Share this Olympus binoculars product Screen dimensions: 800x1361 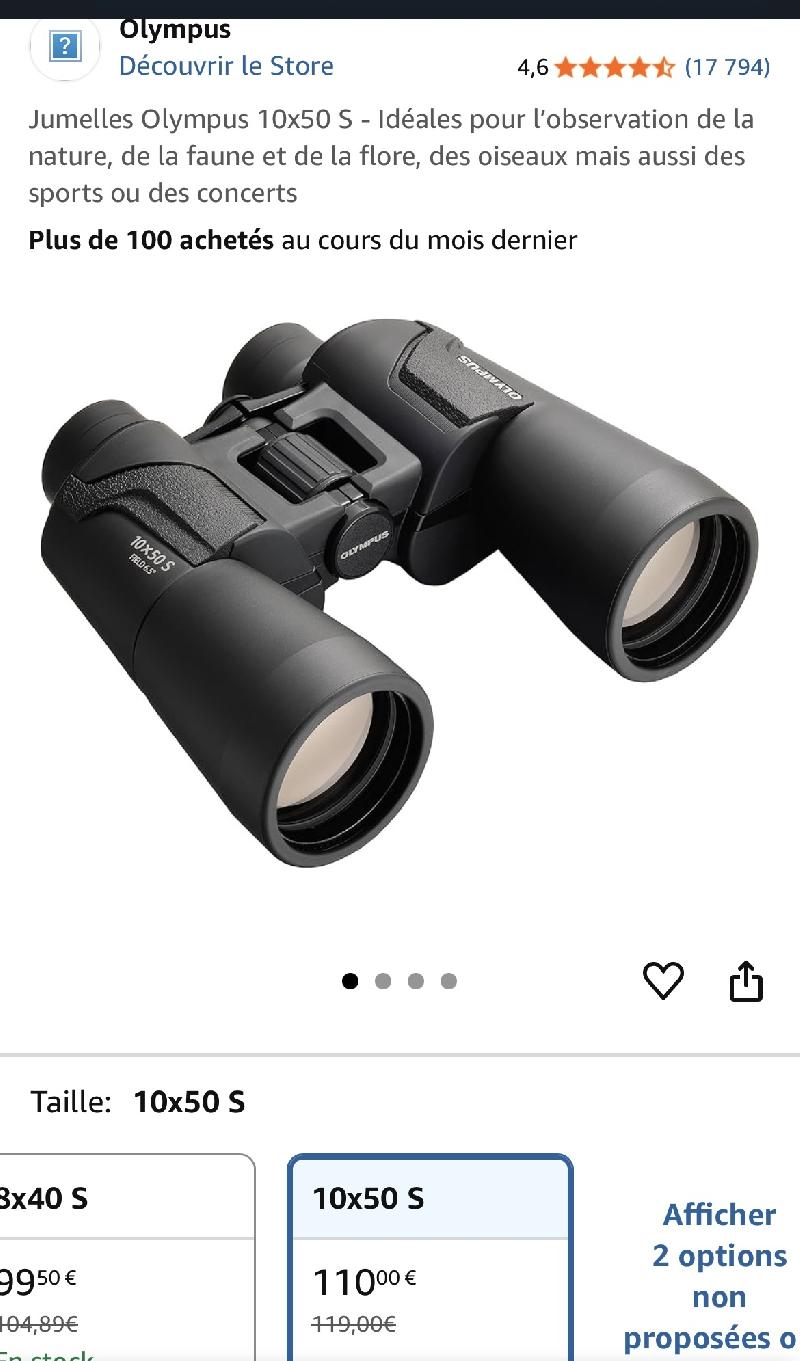tap(746, 981)
